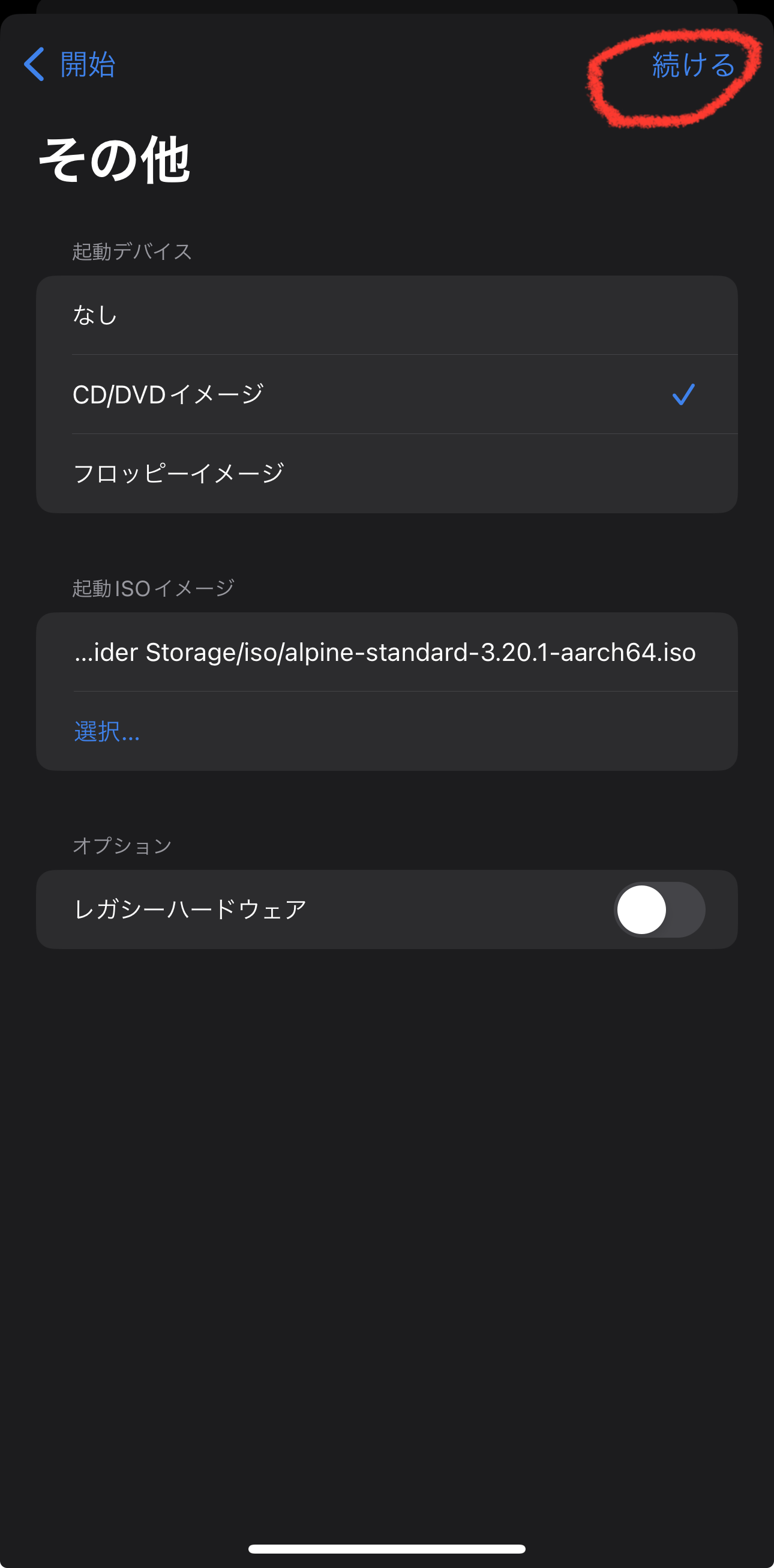Tap inside the boot device list card
Viewport: 774px width, 1568px height.
point(387,394)
